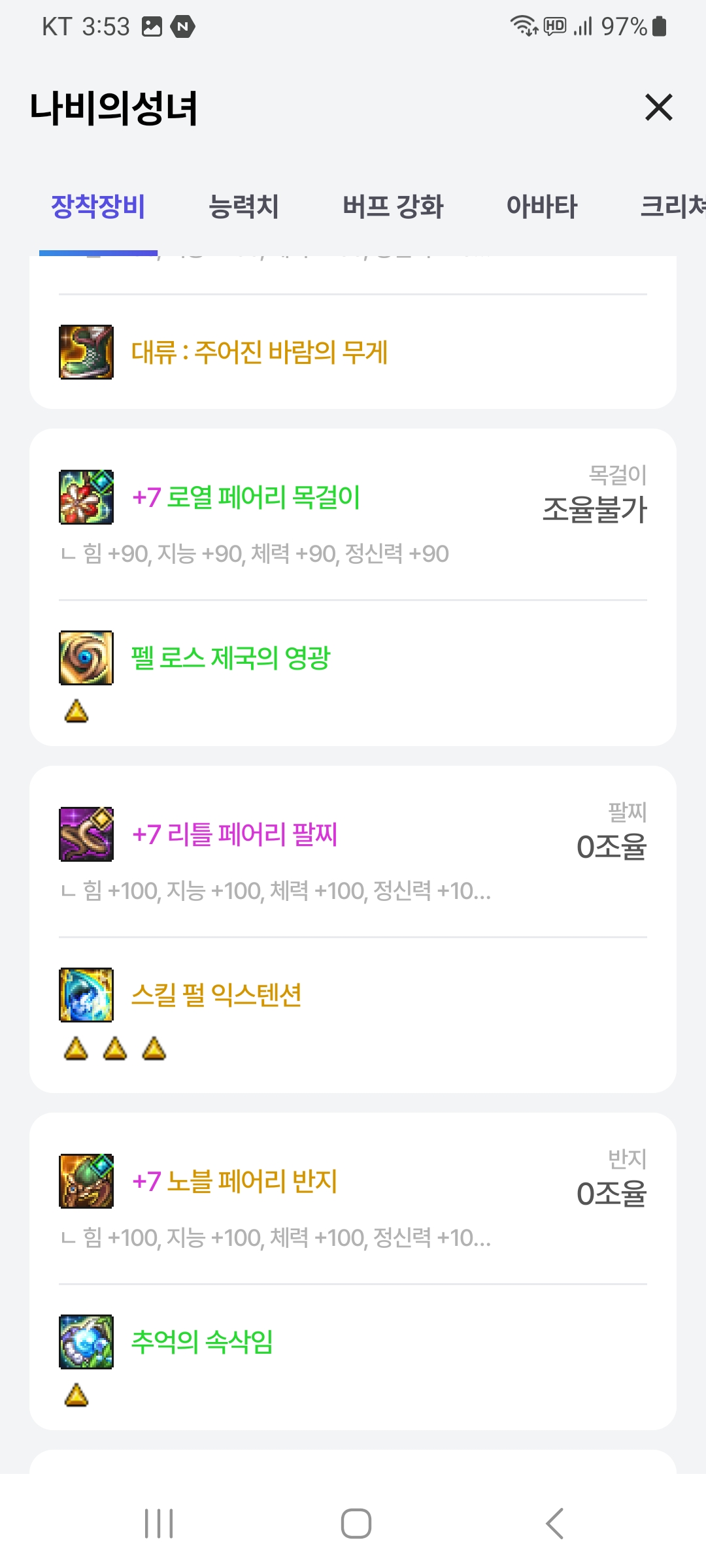Switch to the 능력치 tab
706x1568 pixels.
(243, 206)
